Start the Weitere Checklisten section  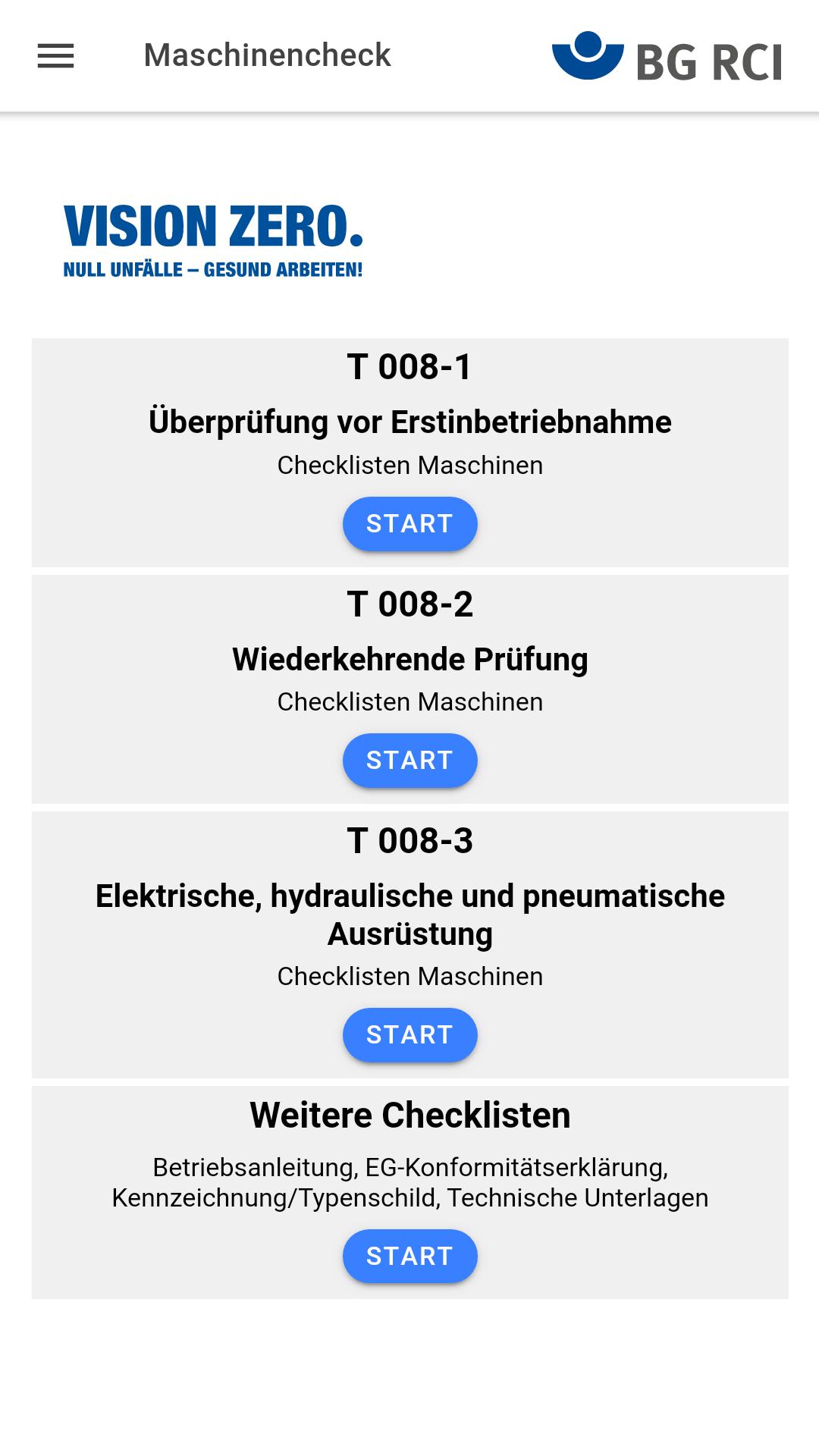[409, 1257]
